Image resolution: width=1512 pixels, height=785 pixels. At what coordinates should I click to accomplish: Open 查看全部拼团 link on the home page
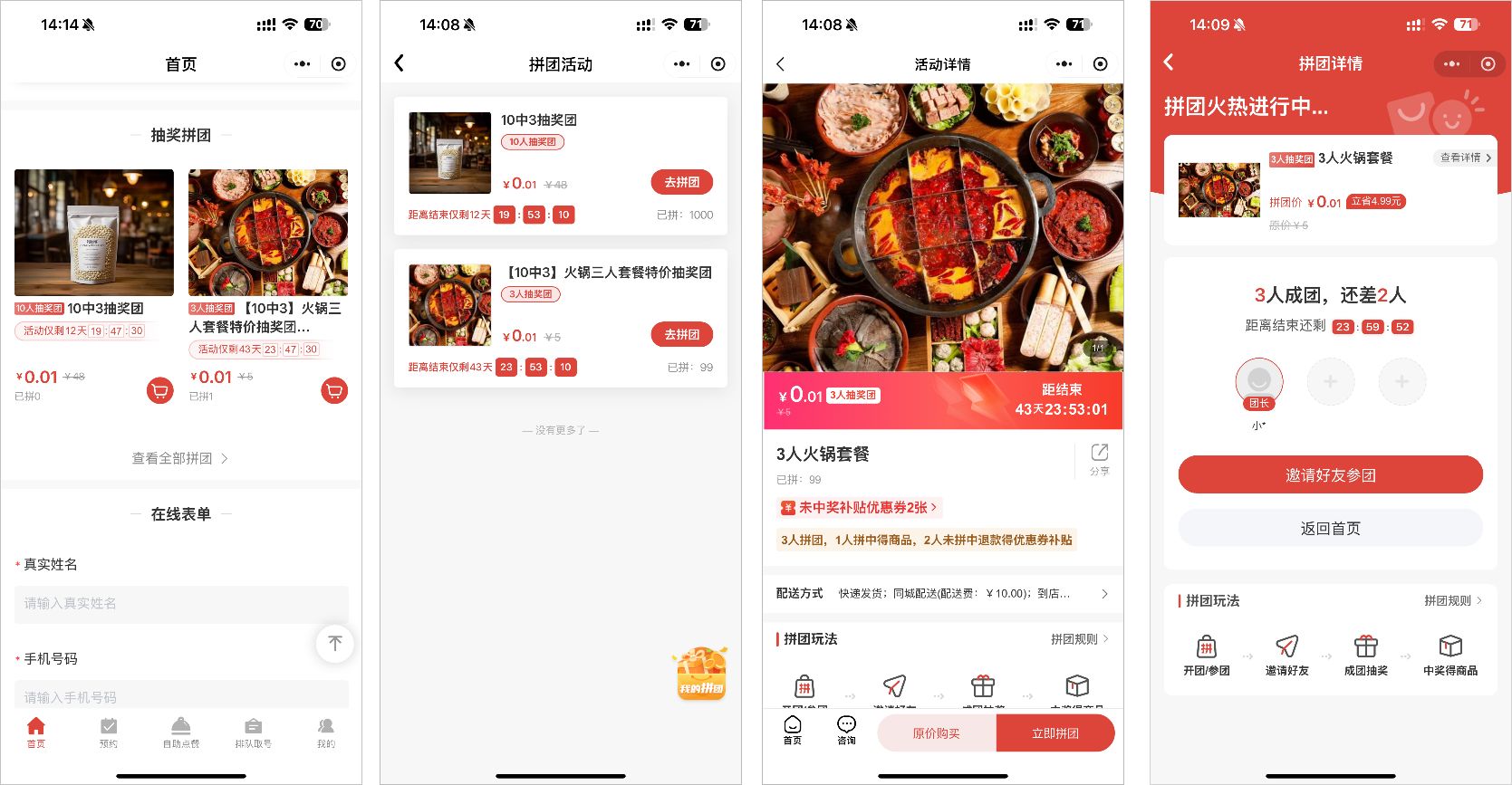click(179, 458)
